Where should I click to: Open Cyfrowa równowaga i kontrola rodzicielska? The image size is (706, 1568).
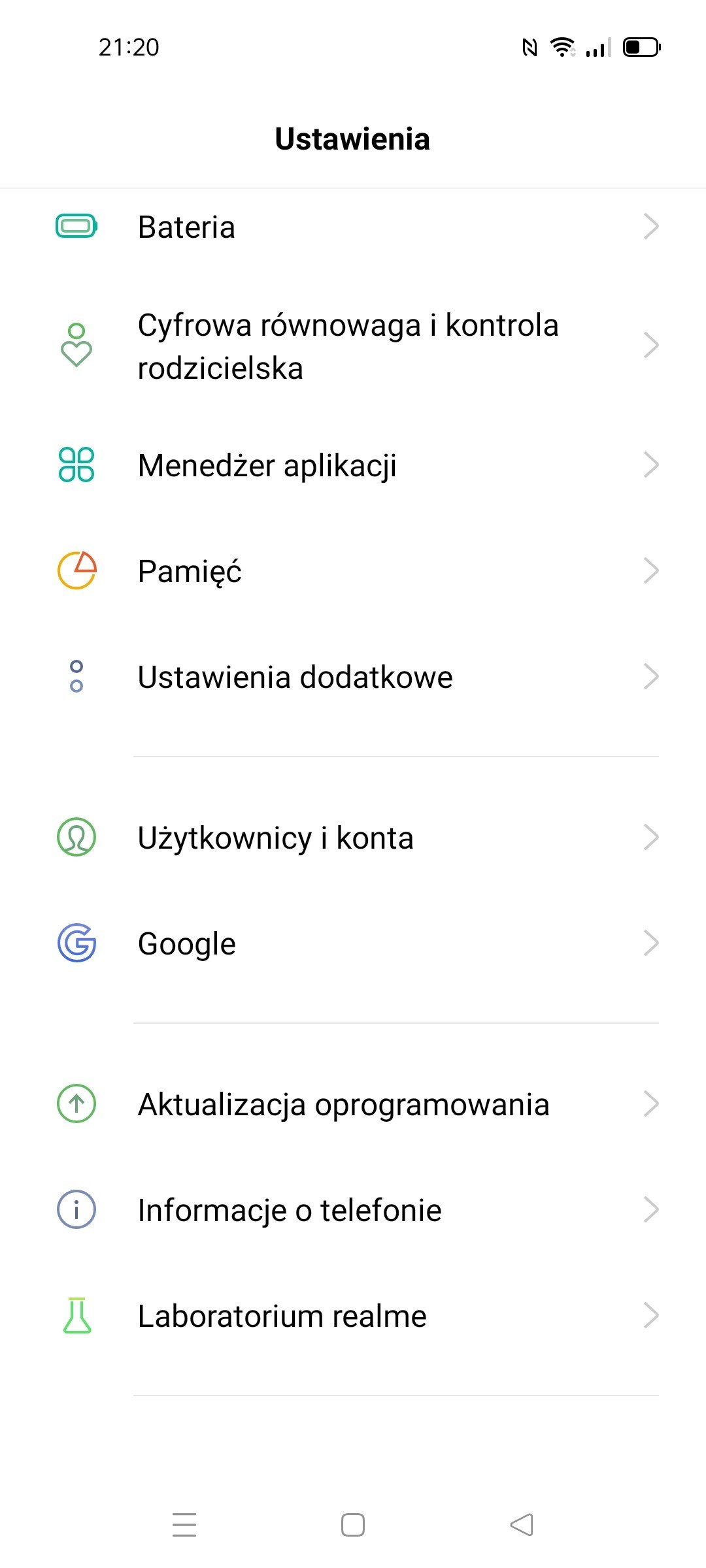[353, 346]
